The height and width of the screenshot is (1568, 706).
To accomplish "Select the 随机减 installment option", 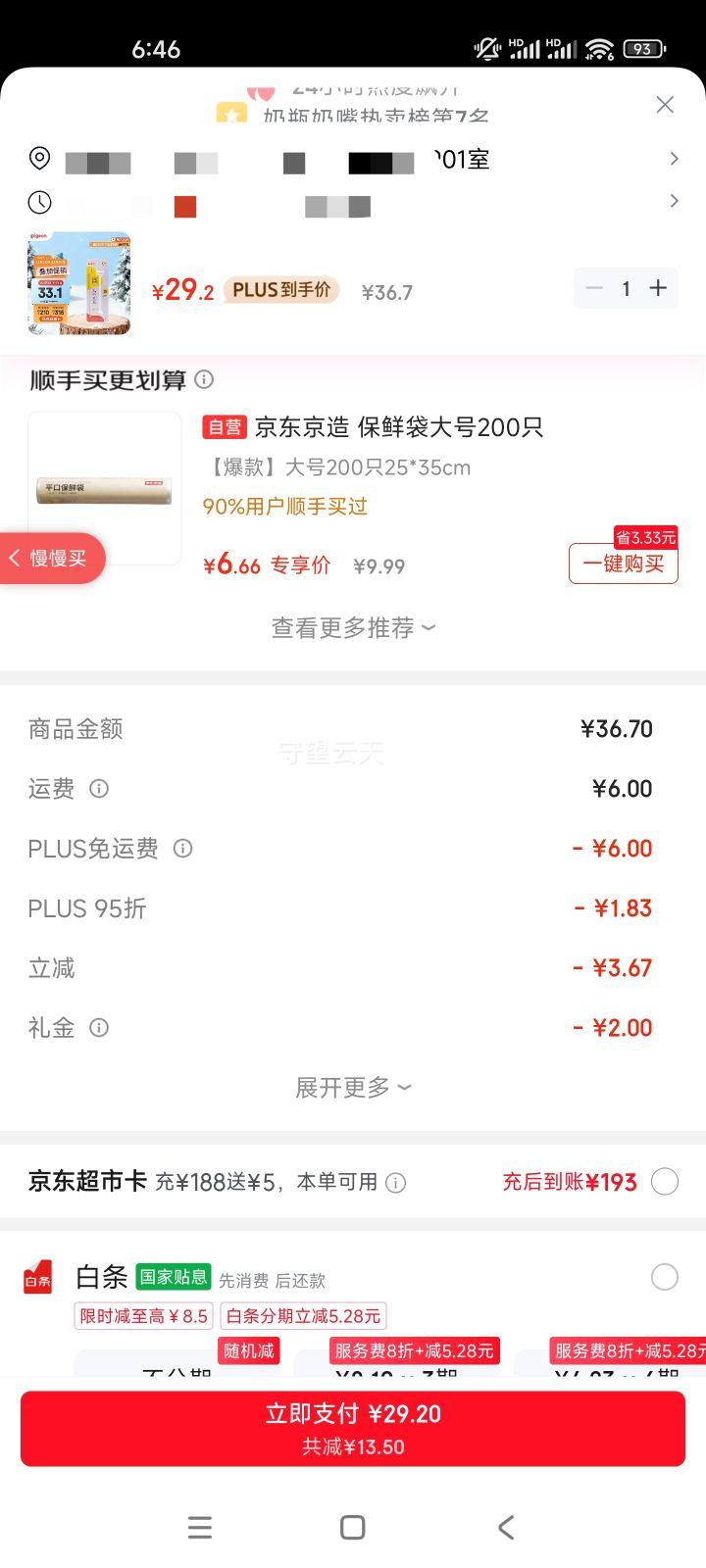I will (x=248, y=1350).
